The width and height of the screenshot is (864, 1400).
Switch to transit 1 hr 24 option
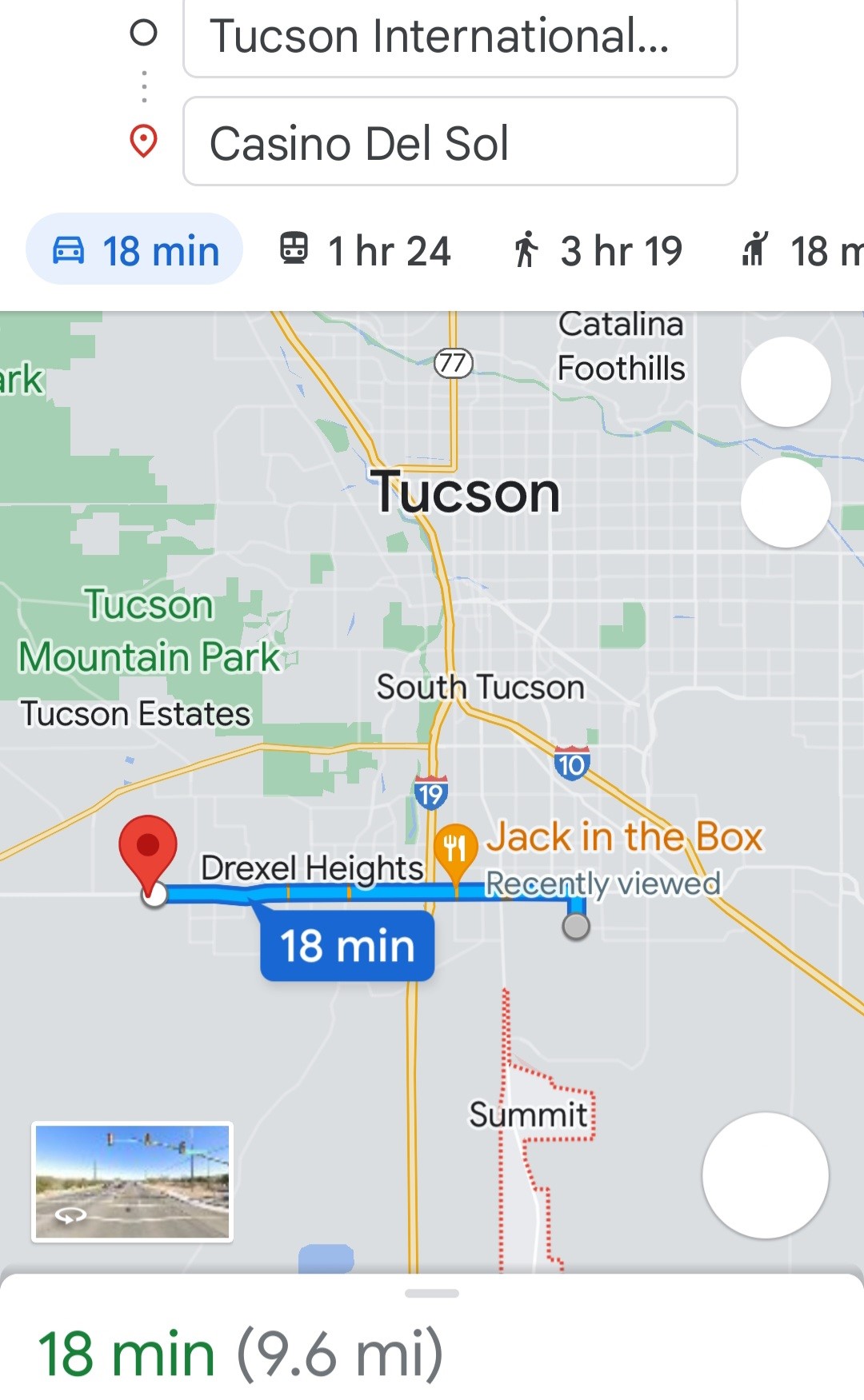366,250
